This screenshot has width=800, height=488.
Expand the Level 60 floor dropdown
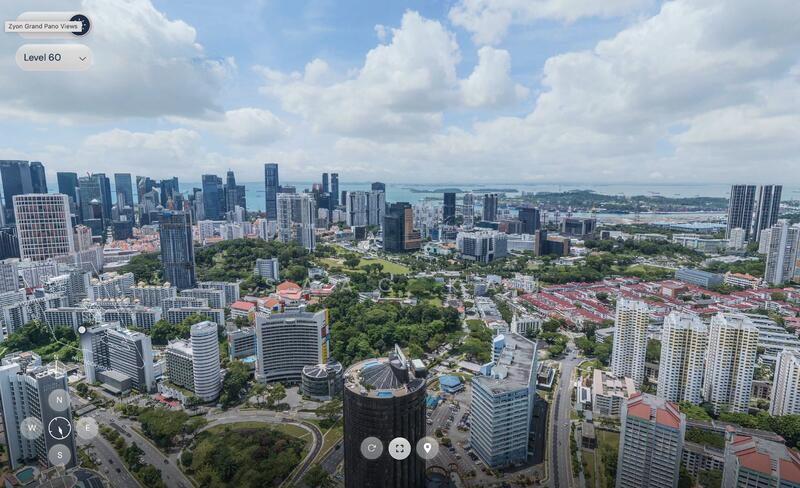coord(54,58)
